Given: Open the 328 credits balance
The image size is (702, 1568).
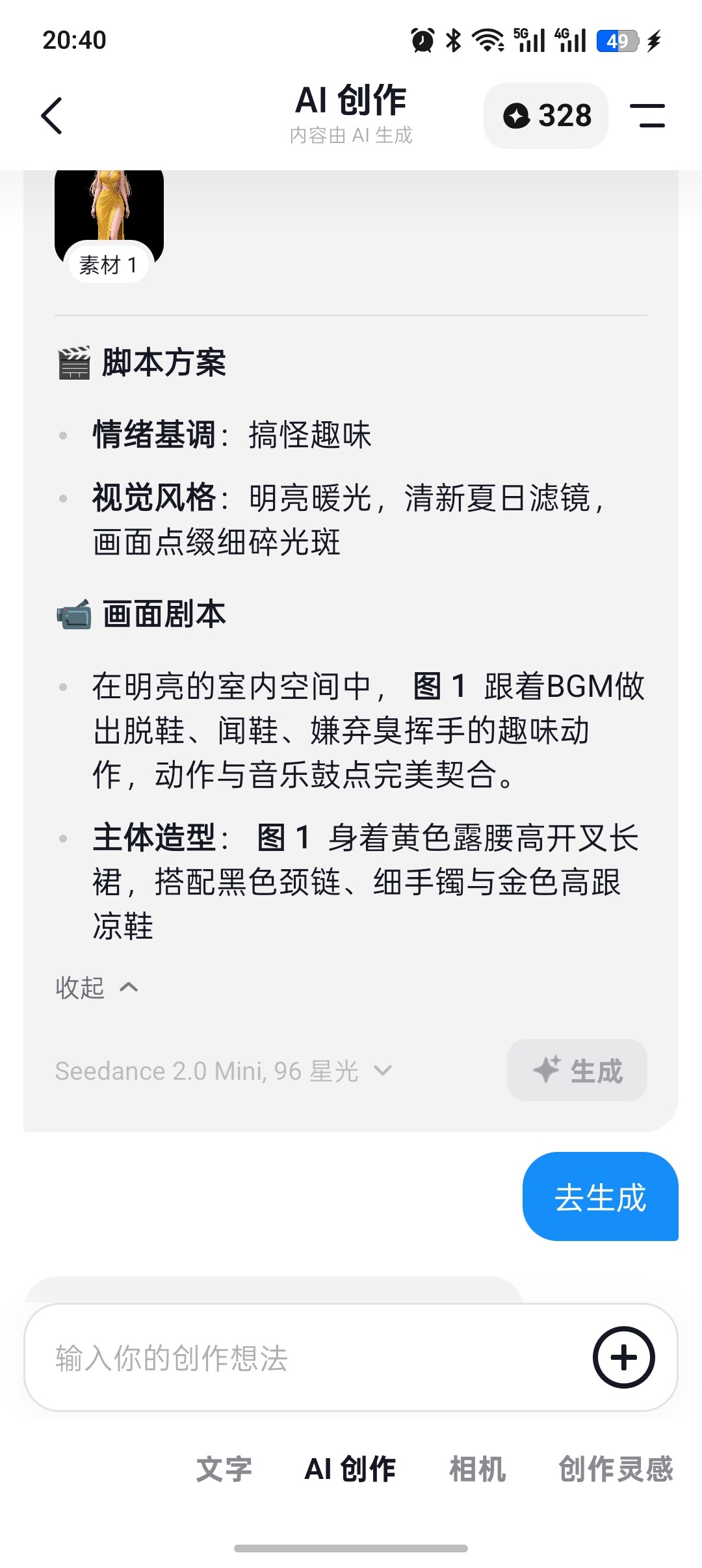Looking at the screenshot, I should point(546,116).
